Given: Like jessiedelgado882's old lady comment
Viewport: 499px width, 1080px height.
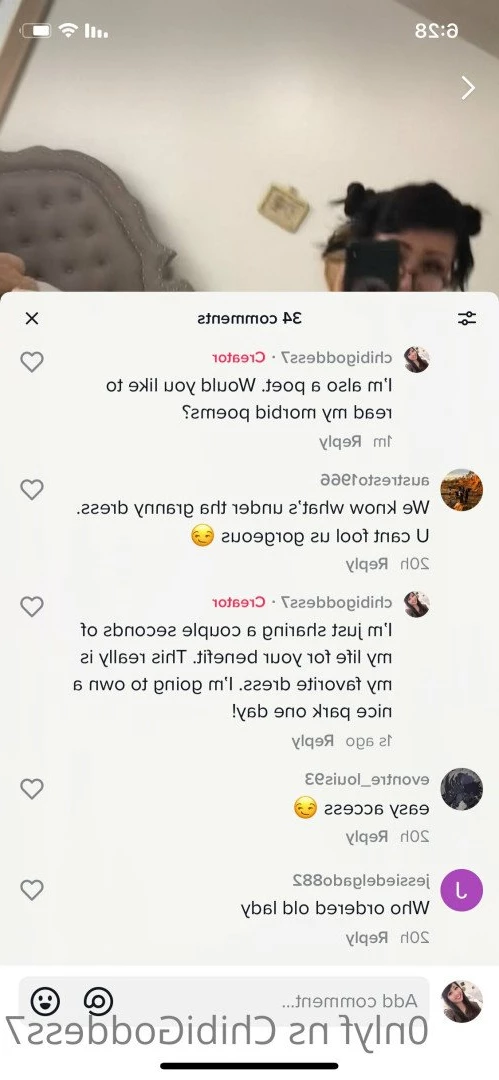Looking at the screenshot, I should pyautogui.click(x=32, y=890).
